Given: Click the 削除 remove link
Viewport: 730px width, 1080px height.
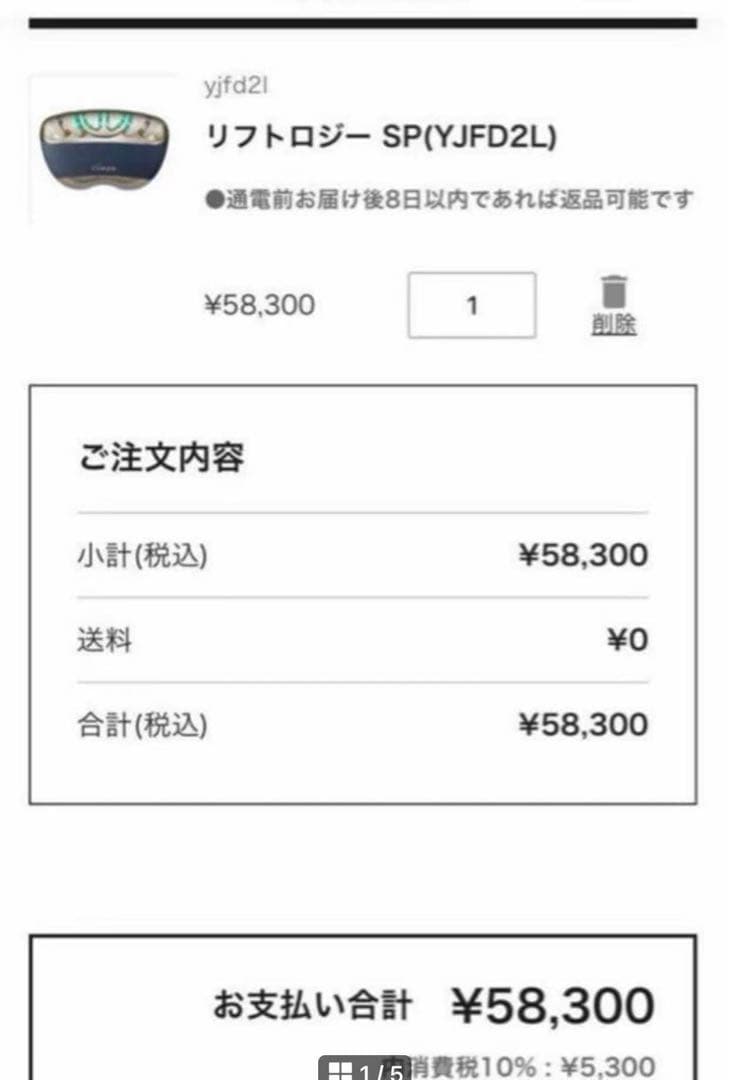Looking at the screenshot, I should click(614, 326).
